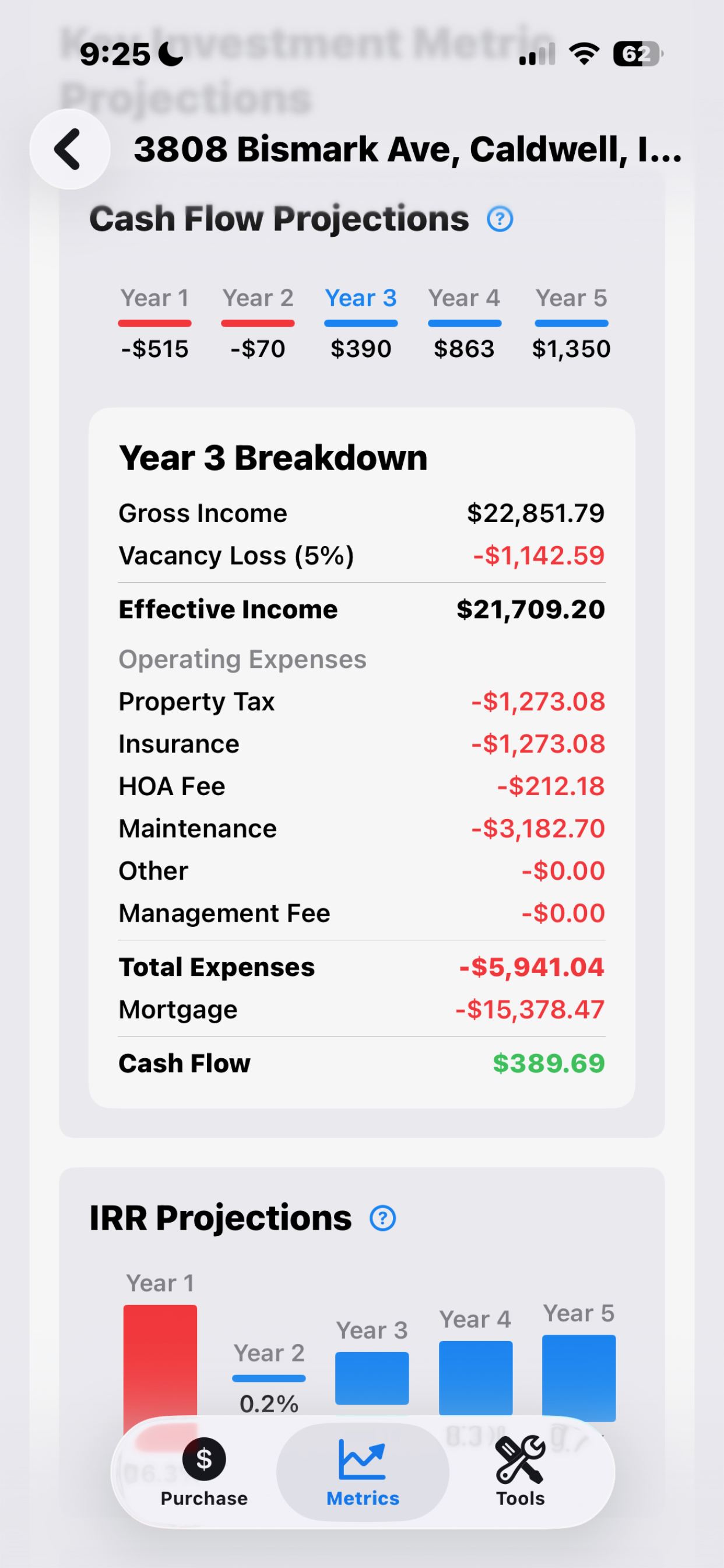Expand the Operating Expenses group
724x1568 pixels.
point(242,658)
